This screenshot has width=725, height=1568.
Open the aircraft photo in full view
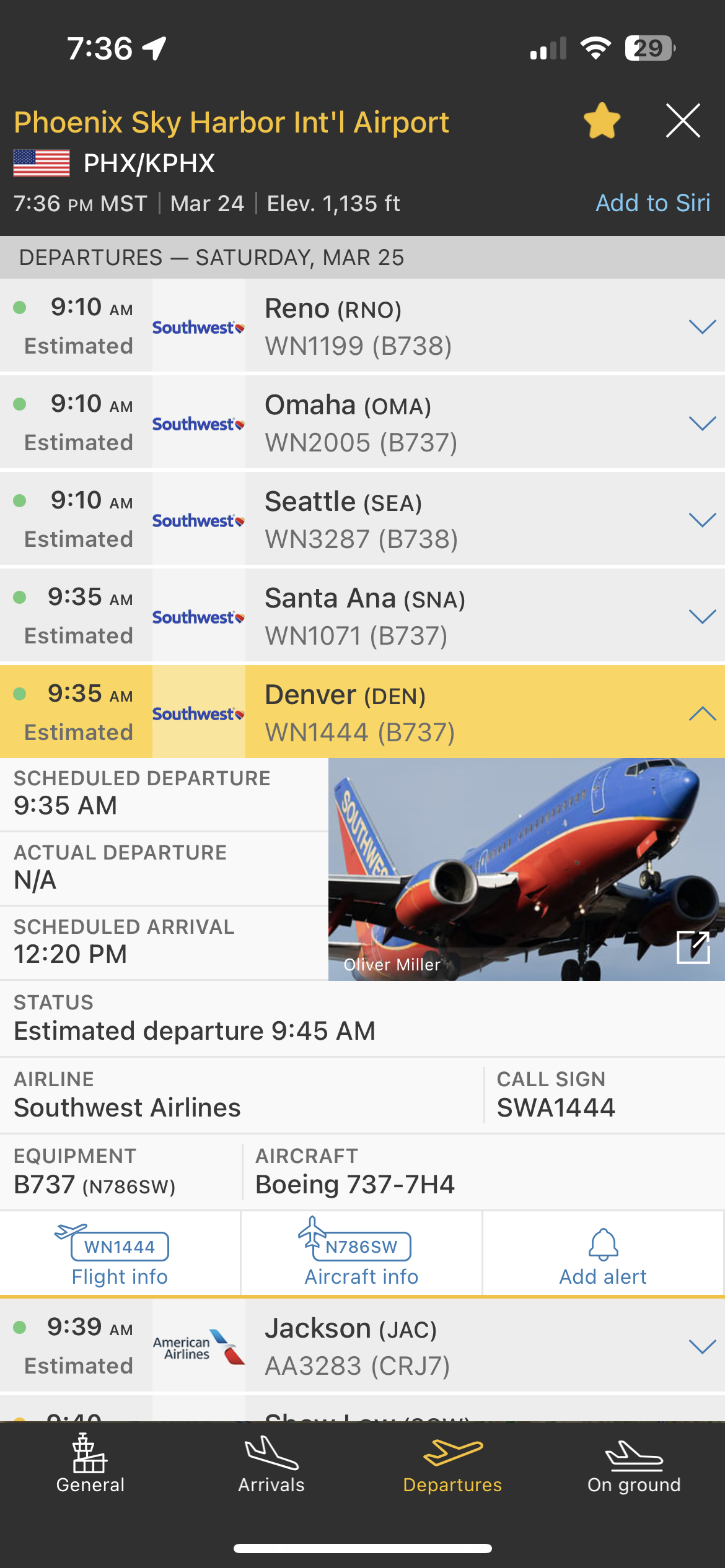692,947
